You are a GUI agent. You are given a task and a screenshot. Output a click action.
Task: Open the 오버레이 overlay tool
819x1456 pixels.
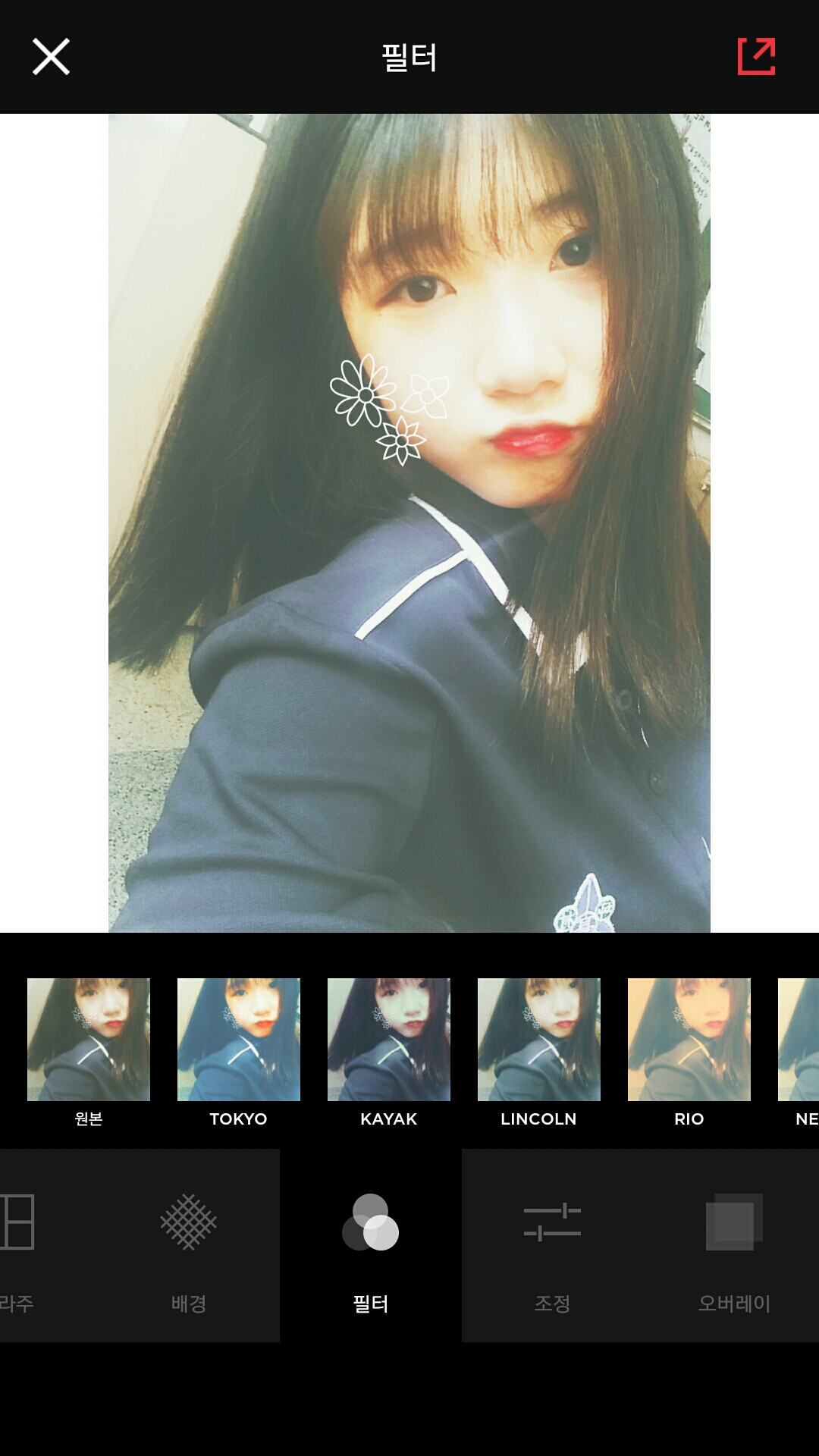pyautogui.click(x=734, y=1245)
